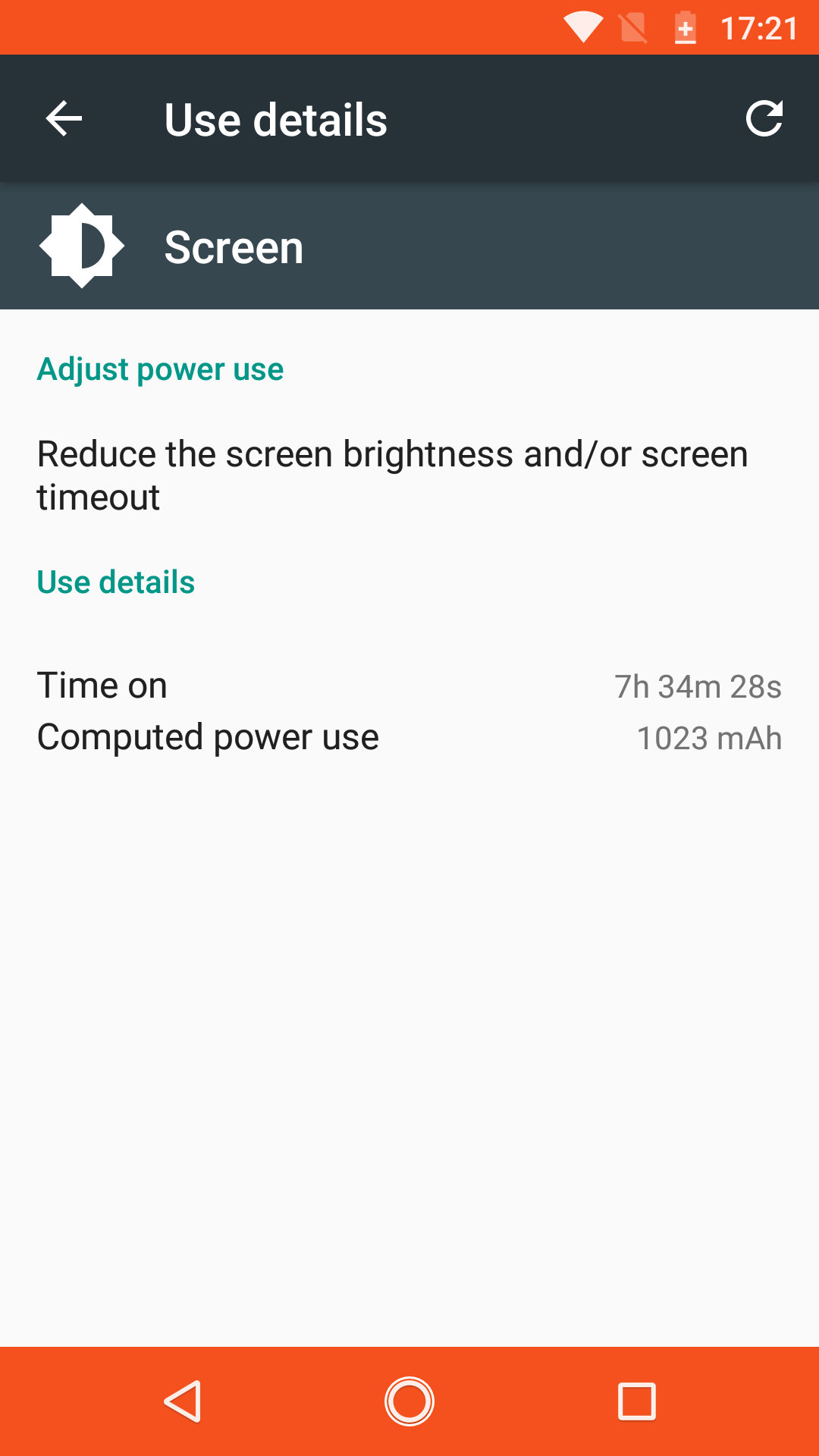Select the Adjust power use section heading
This screenshot has height=1456, width=819.
[160, 369]
